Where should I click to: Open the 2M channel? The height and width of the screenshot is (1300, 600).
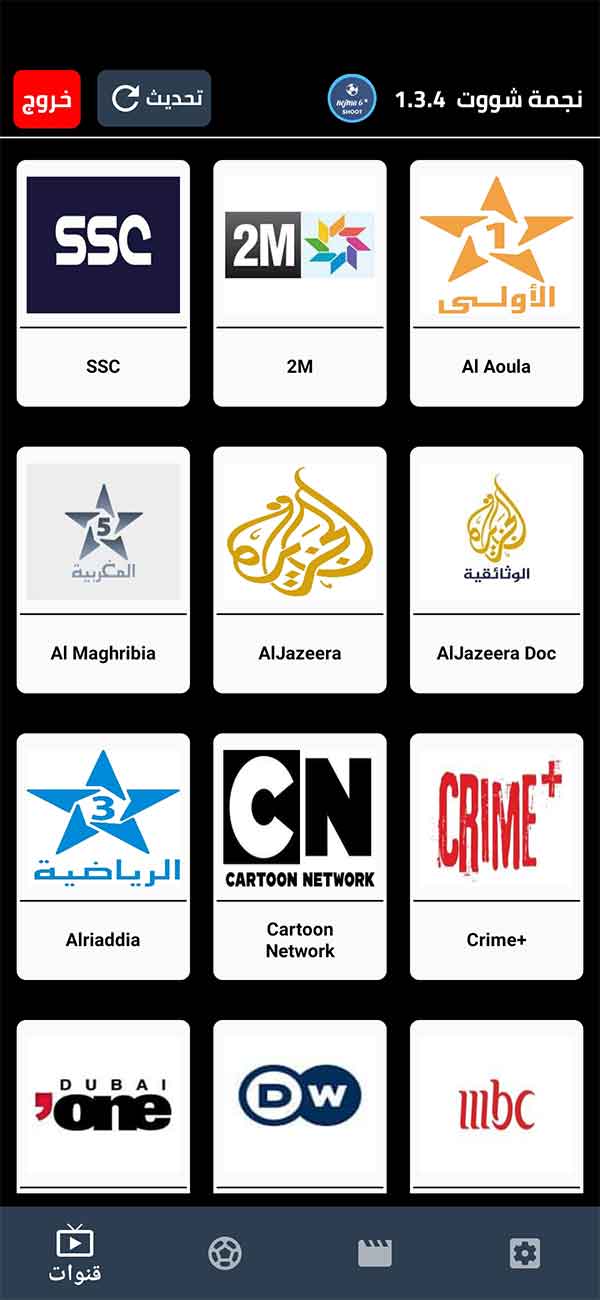pyautogui.click(x=300, y=283)
